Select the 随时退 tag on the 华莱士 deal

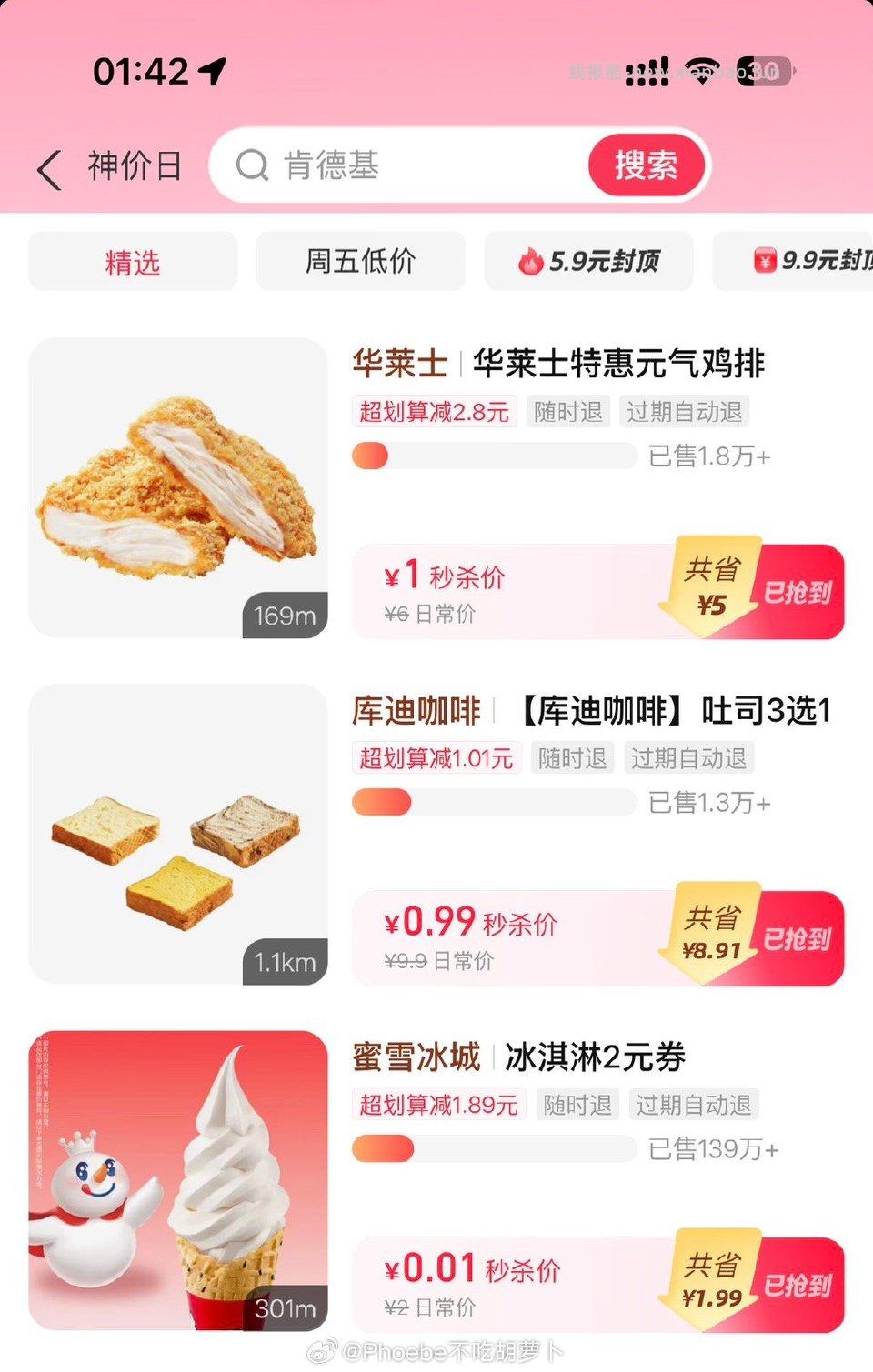pos(567,411)
